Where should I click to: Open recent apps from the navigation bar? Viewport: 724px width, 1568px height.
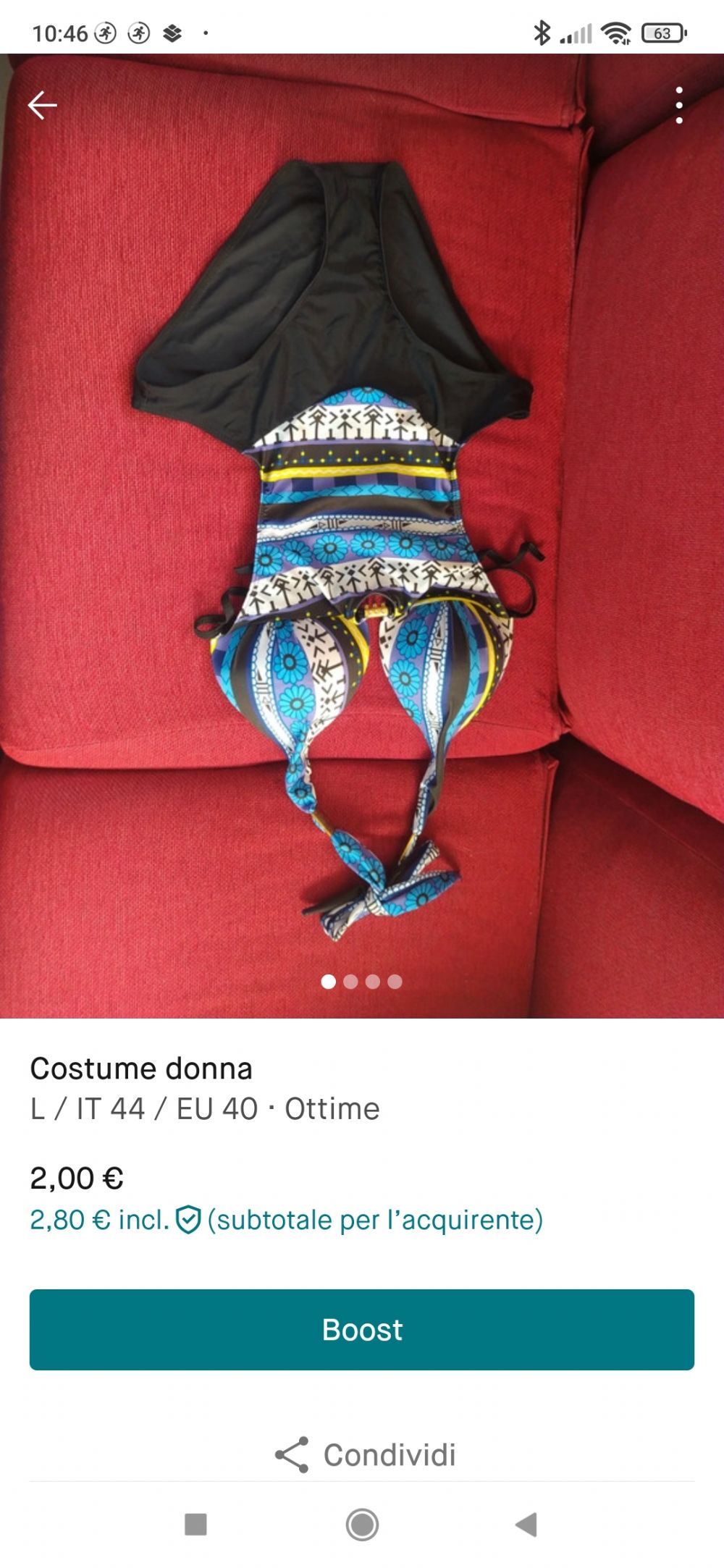195,1524
